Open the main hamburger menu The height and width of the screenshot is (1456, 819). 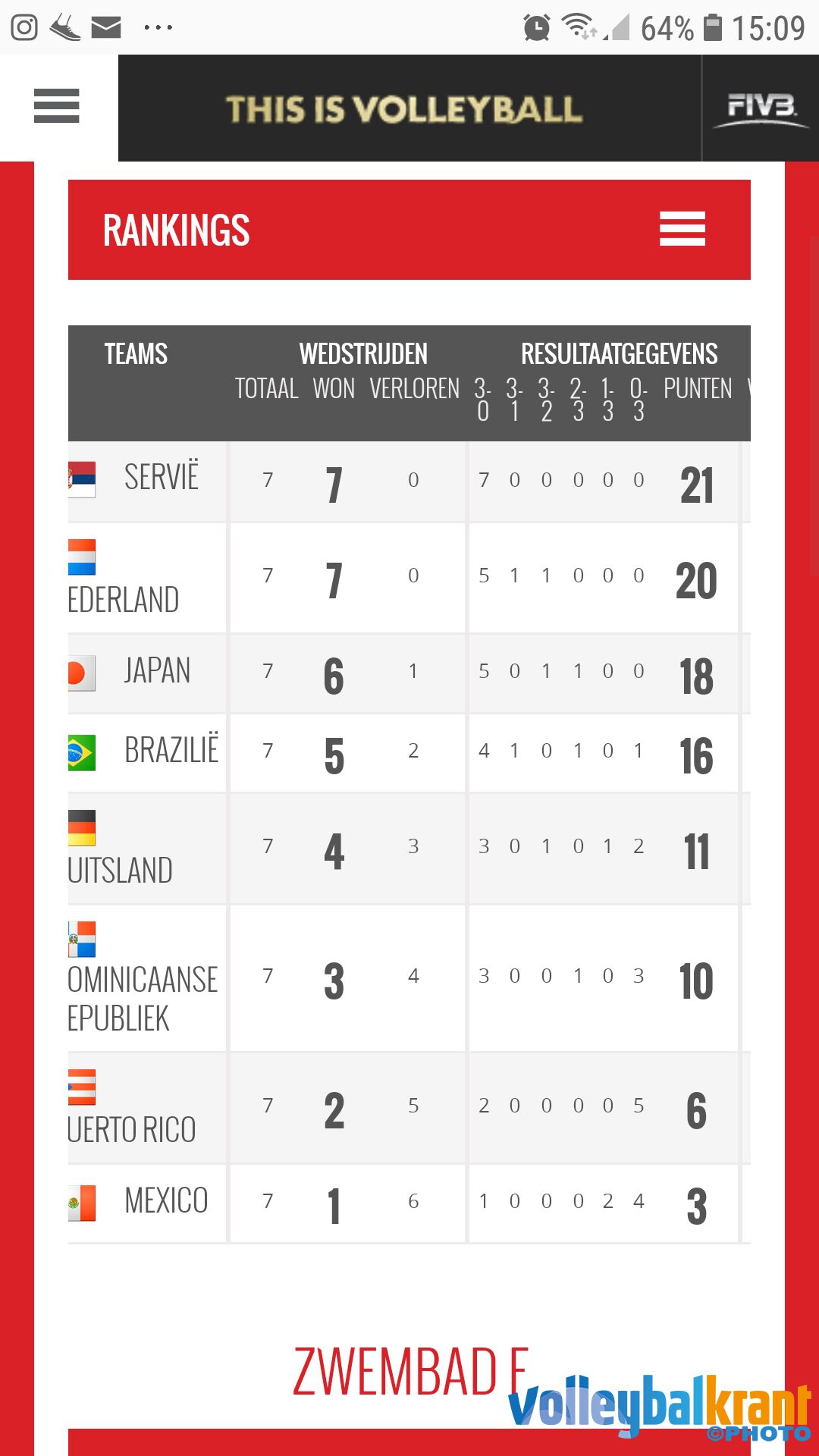[x=57, y=106]
